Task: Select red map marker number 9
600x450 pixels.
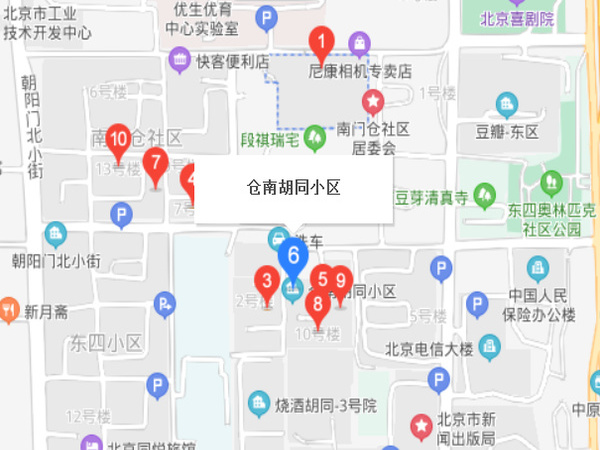Action: click(341, 282)
